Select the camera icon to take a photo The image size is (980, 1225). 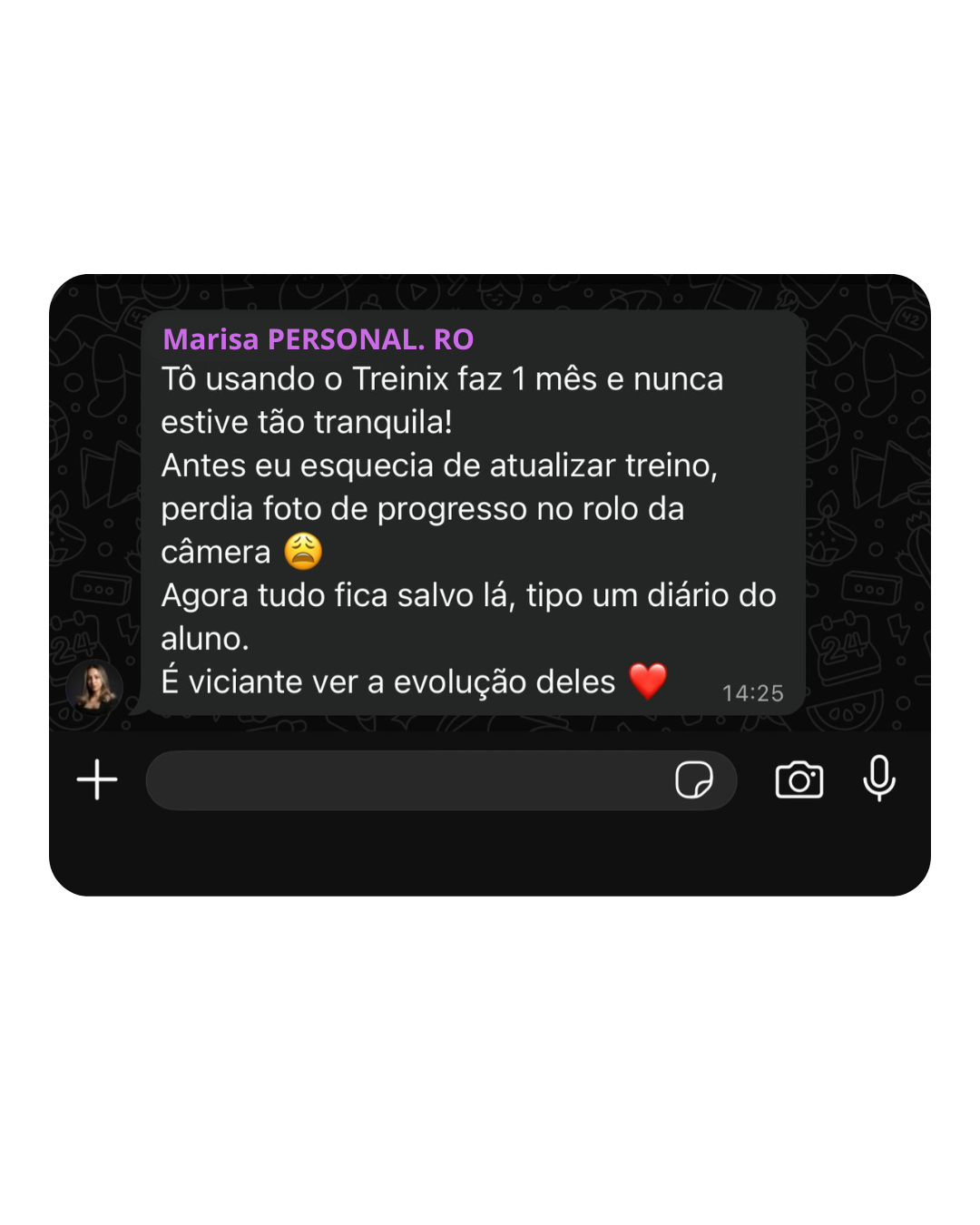tap(798, 779)
